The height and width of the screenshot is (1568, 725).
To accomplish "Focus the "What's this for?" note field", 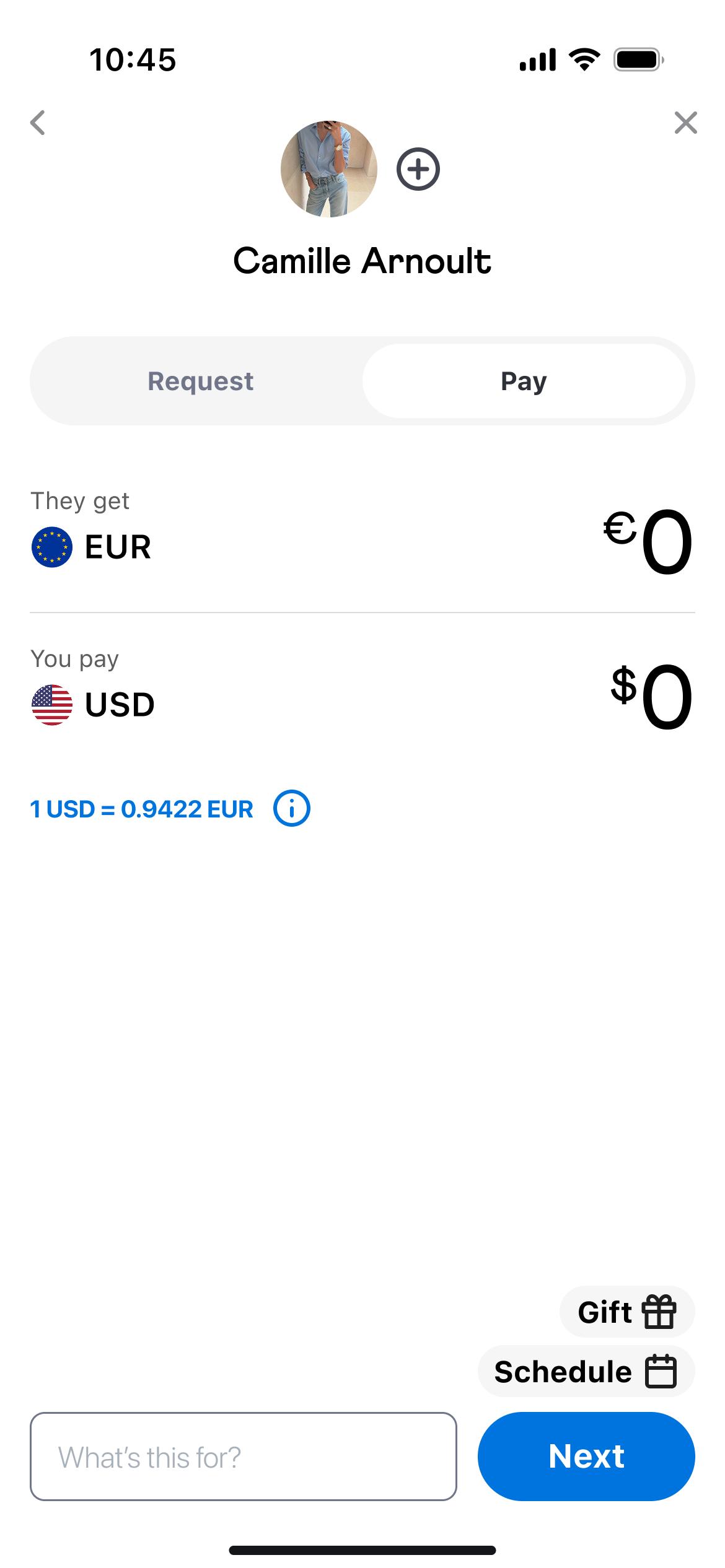I will click(x=243, y=1457).
